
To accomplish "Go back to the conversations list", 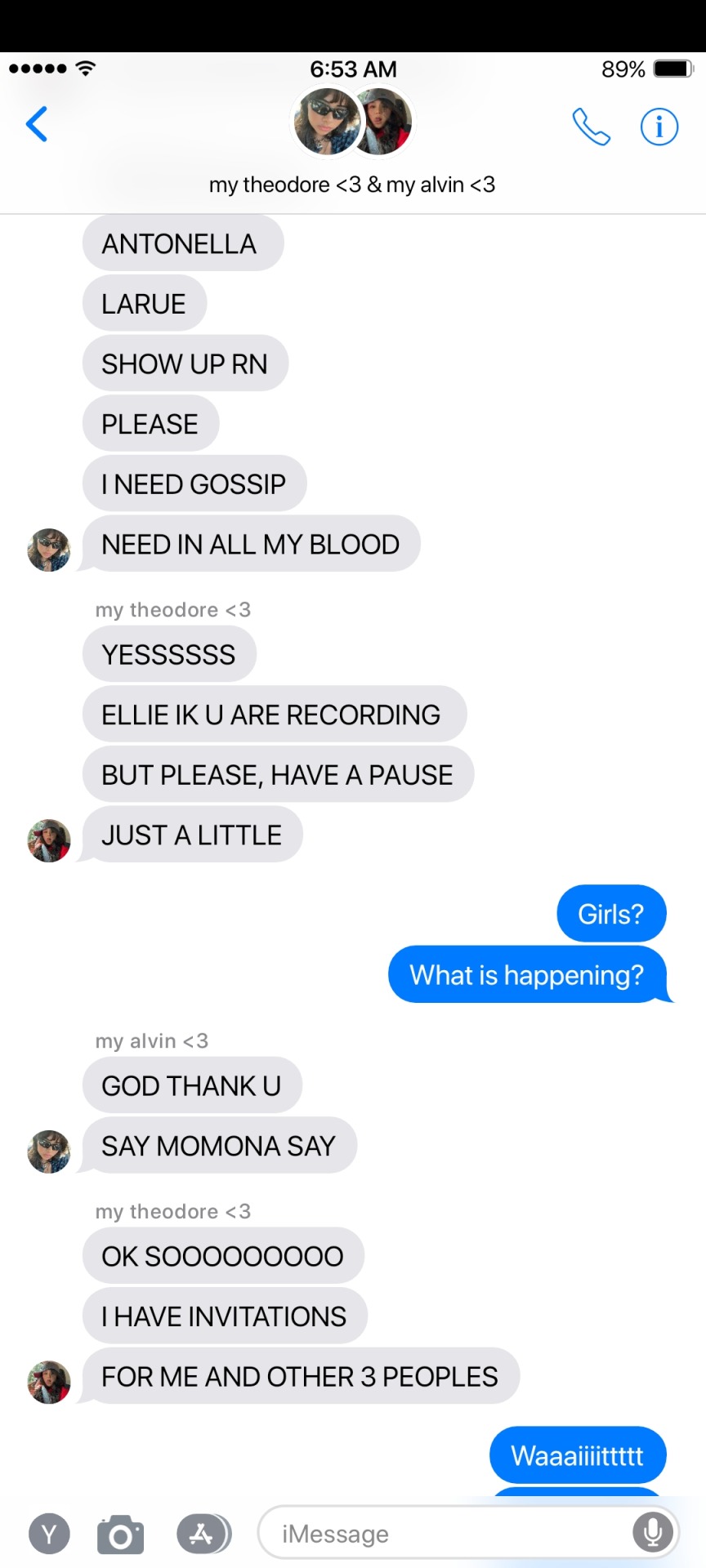I will pos(37,125).
